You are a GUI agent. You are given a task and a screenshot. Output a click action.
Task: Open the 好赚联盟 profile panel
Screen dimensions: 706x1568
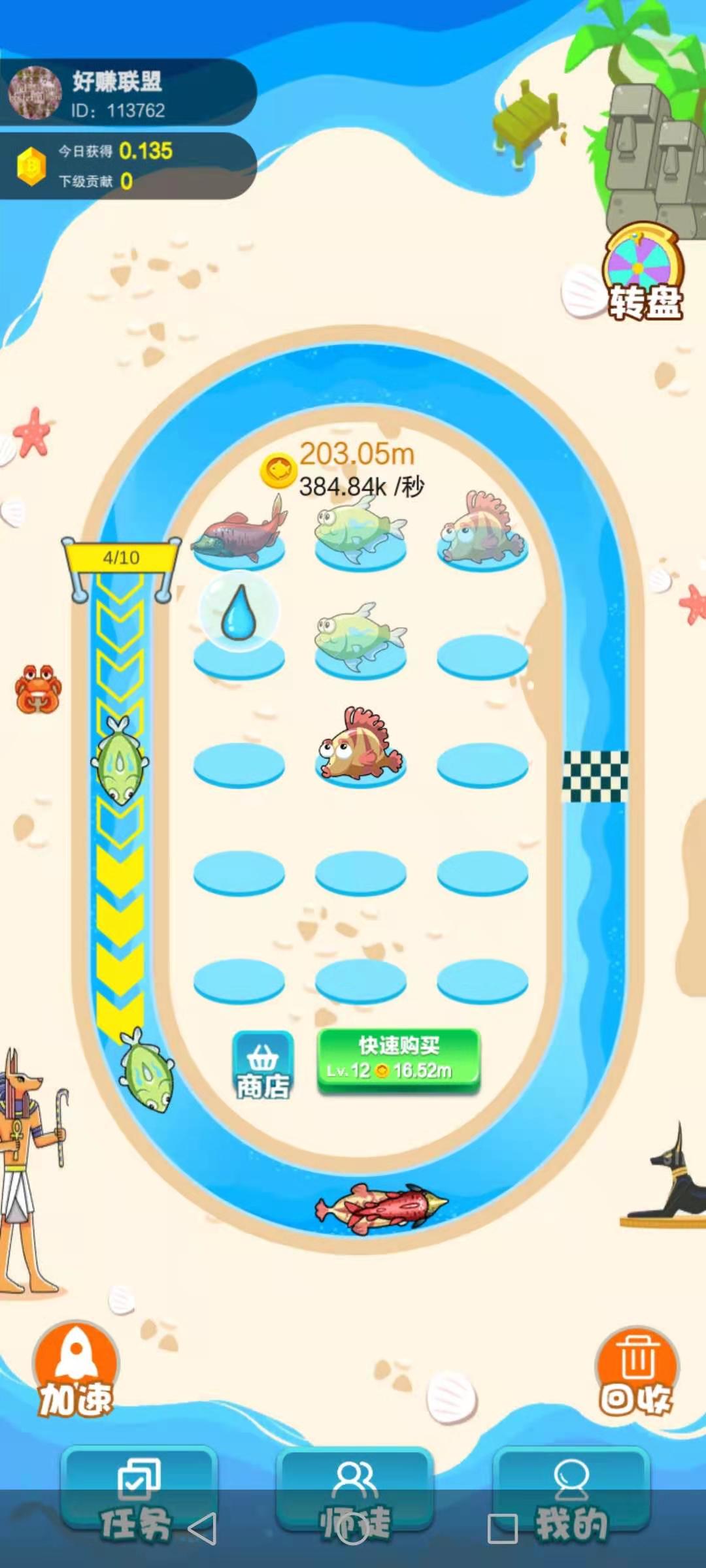point(127,93)
